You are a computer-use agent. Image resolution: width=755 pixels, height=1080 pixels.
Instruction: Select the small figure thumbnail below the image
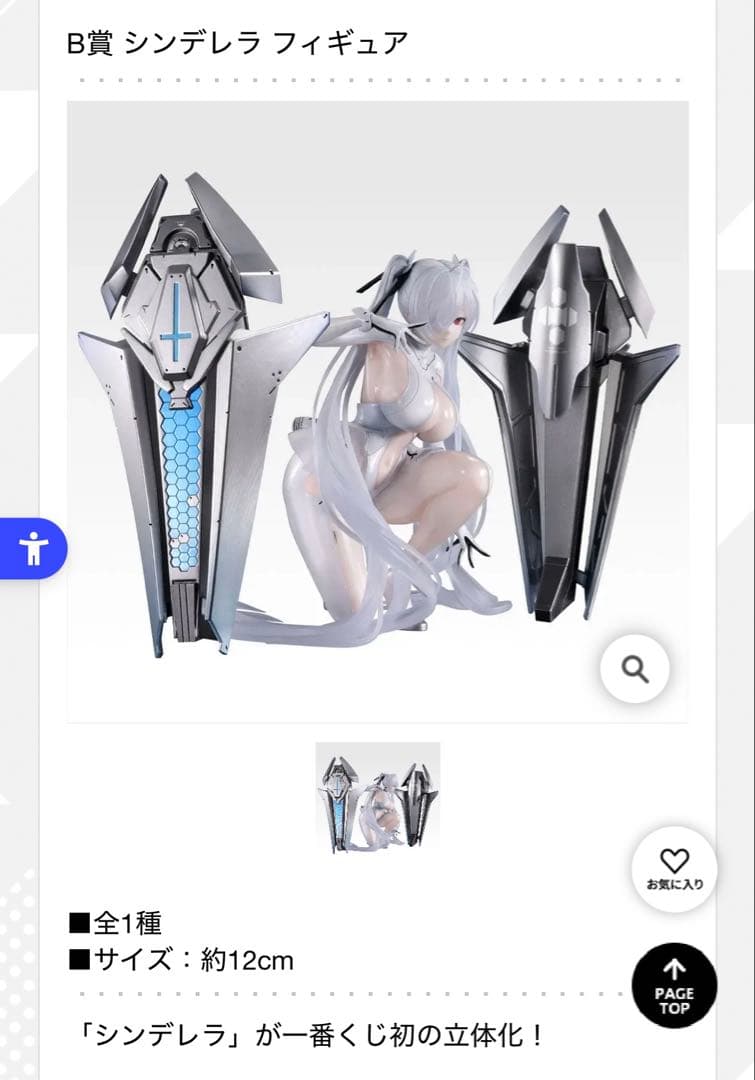pyautogui.click(x=377, y=798)
